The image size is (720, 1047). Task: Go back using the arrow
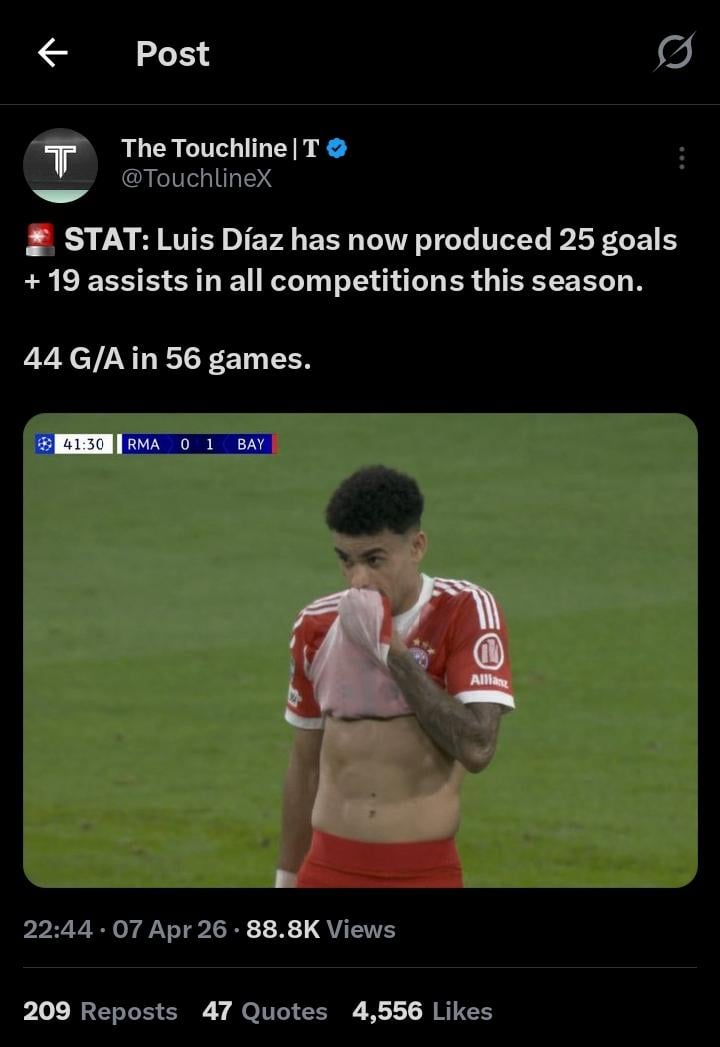[52, 53]
